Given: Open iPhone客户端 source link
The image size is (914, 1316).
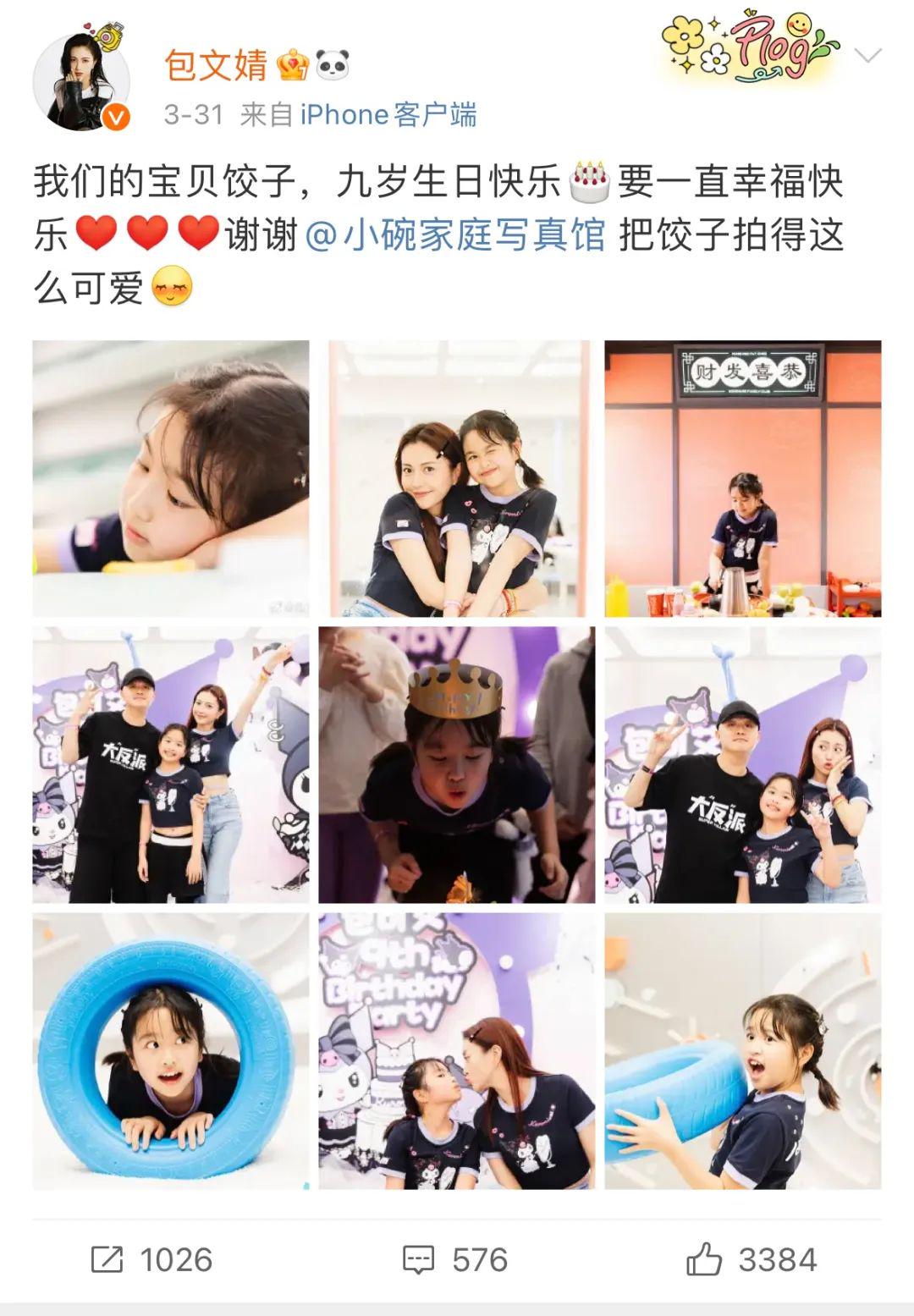Looking at the screenshot, I should point(388,114).
